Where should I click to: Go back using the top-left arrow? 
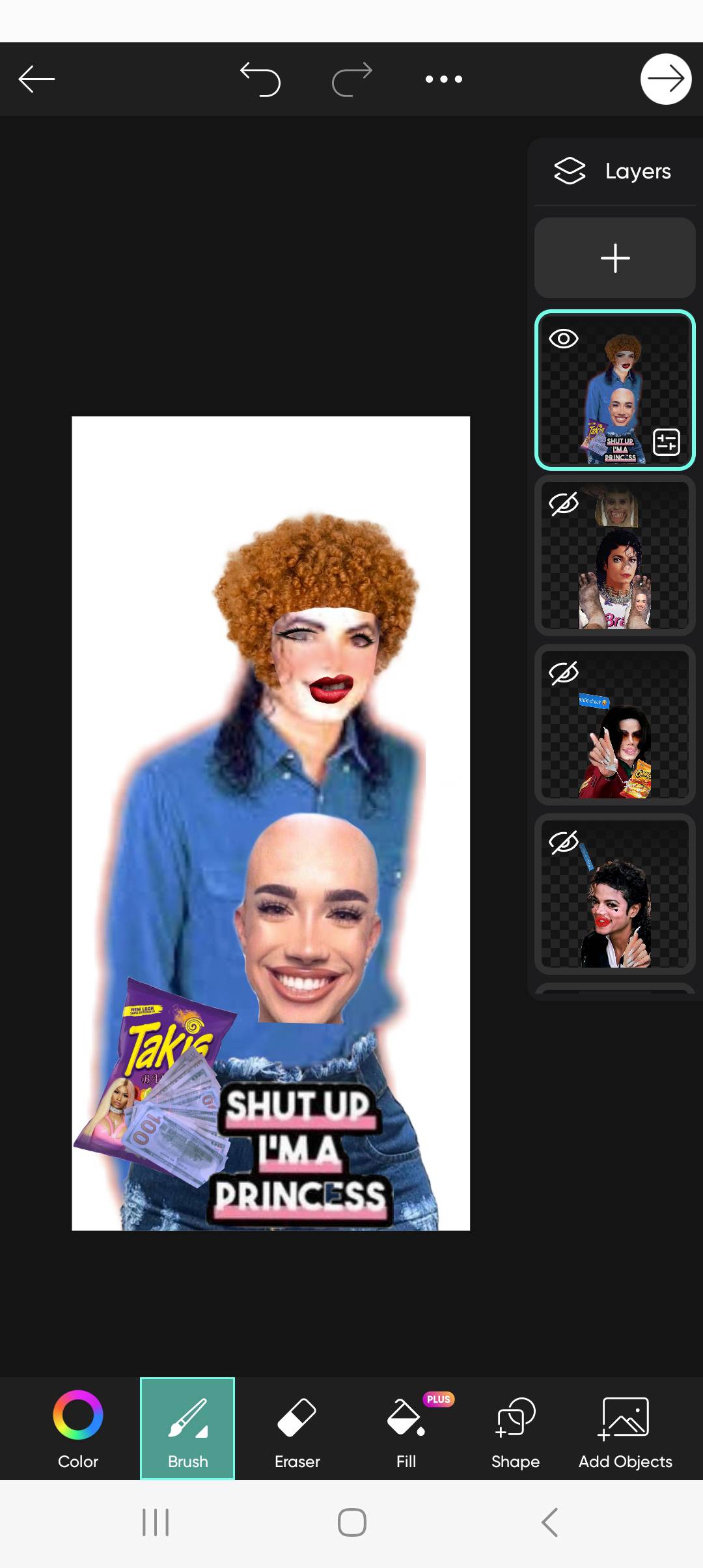[x=36, y=79]
